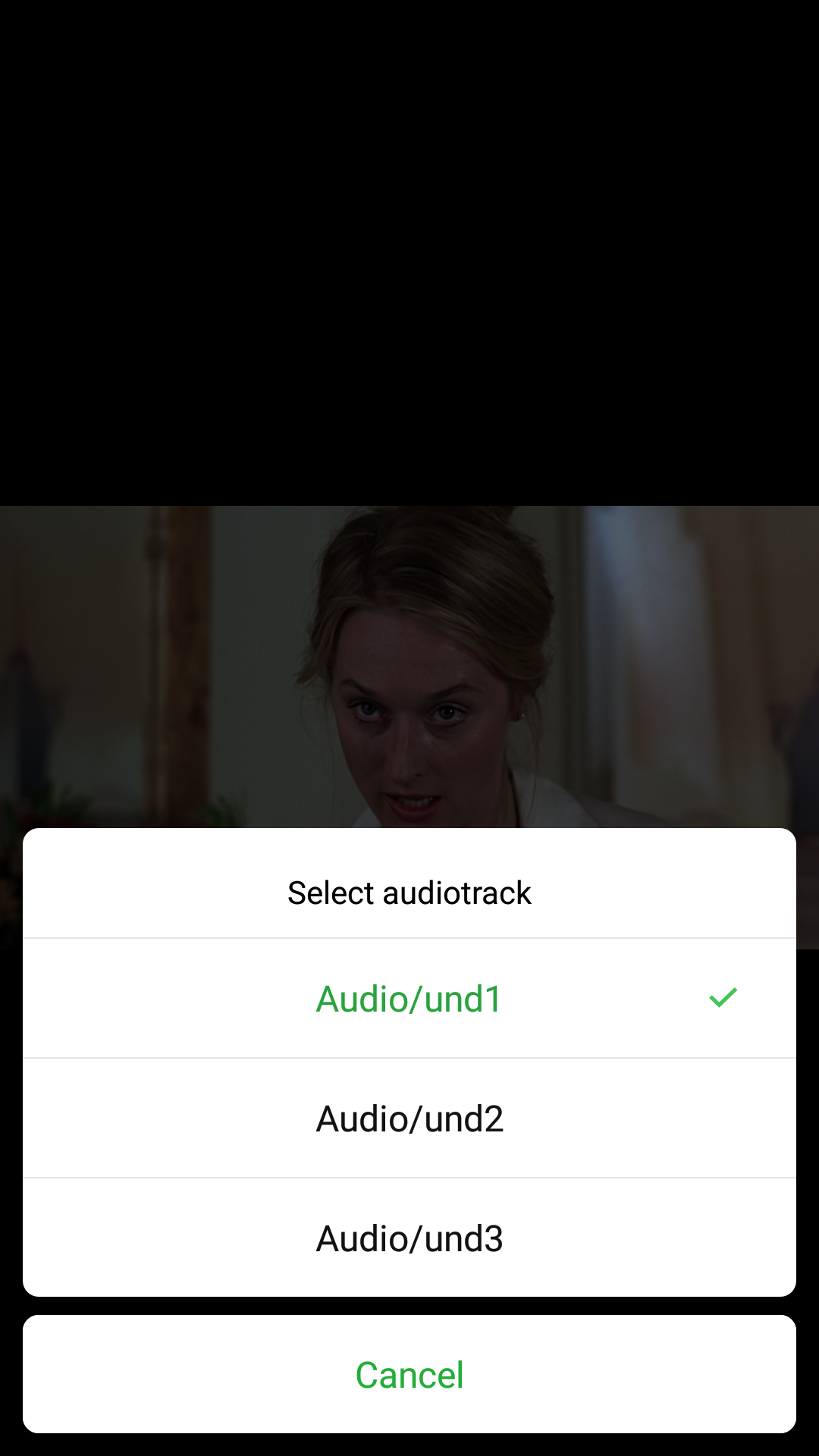Cancel the audiotrack selection
This screenshot has height=1456, width=819.
point(409,1374)
